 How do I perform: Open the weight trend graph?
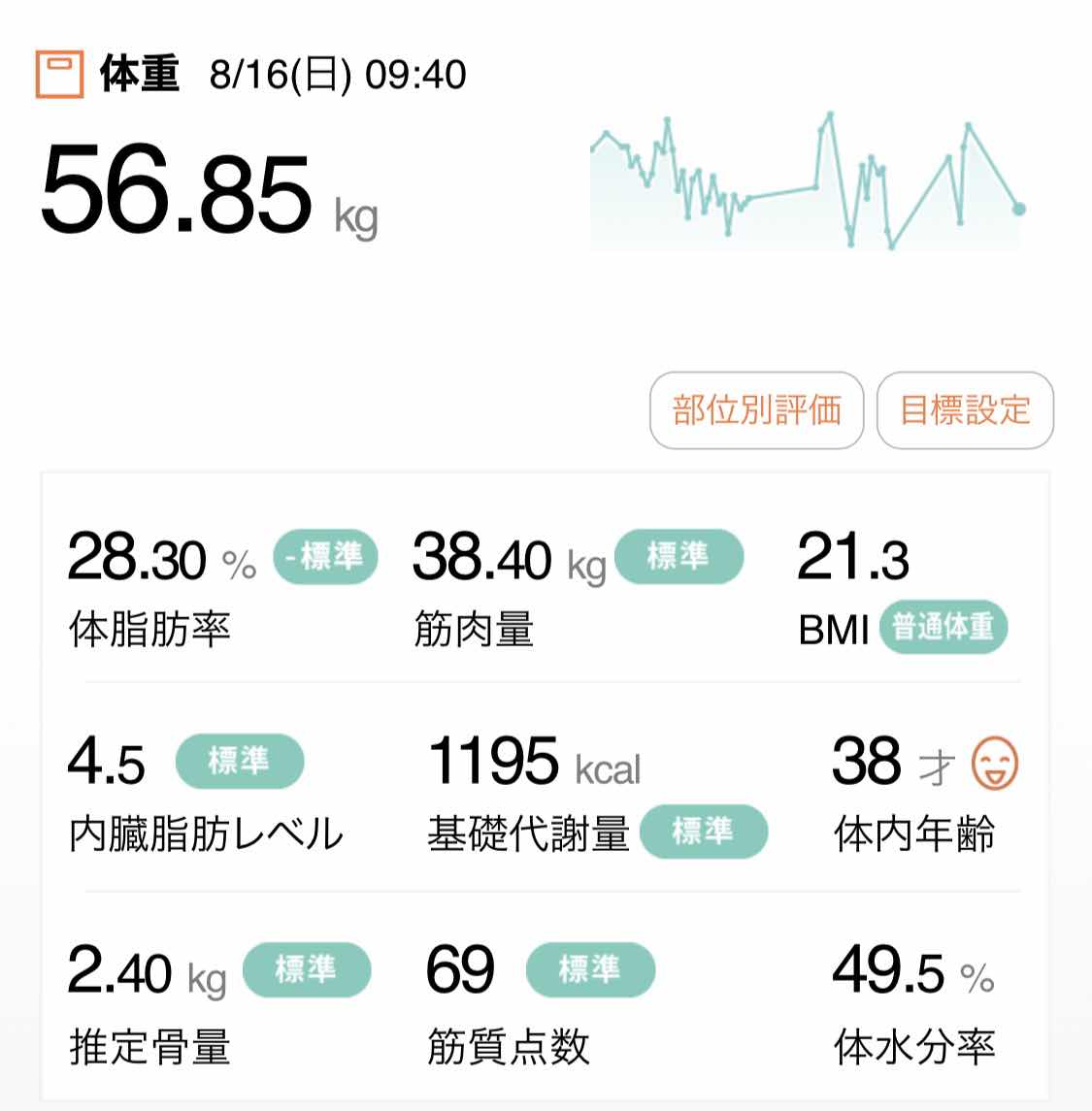[806, 182]
